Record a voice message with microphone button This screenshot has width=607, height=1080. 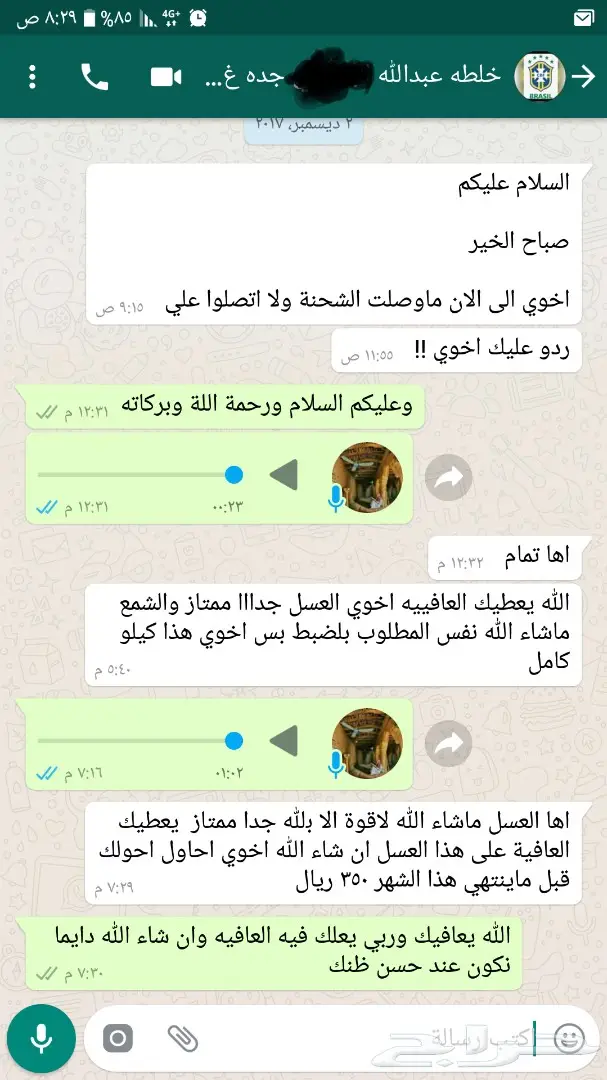point(41,1039)
